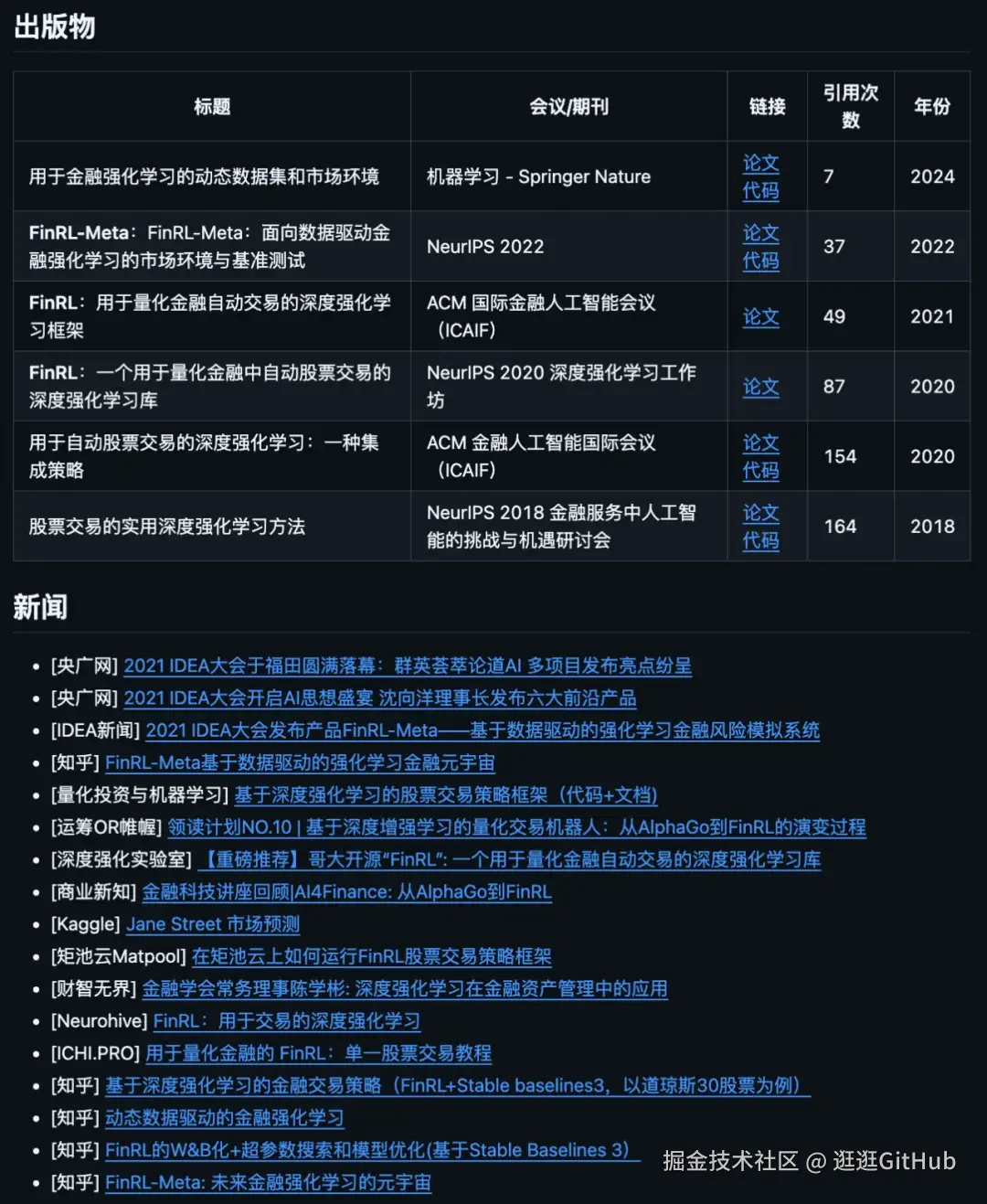Open the 在矩池云上如何运行FinRL link
The image size is (987, 1204).
point(371,957)
